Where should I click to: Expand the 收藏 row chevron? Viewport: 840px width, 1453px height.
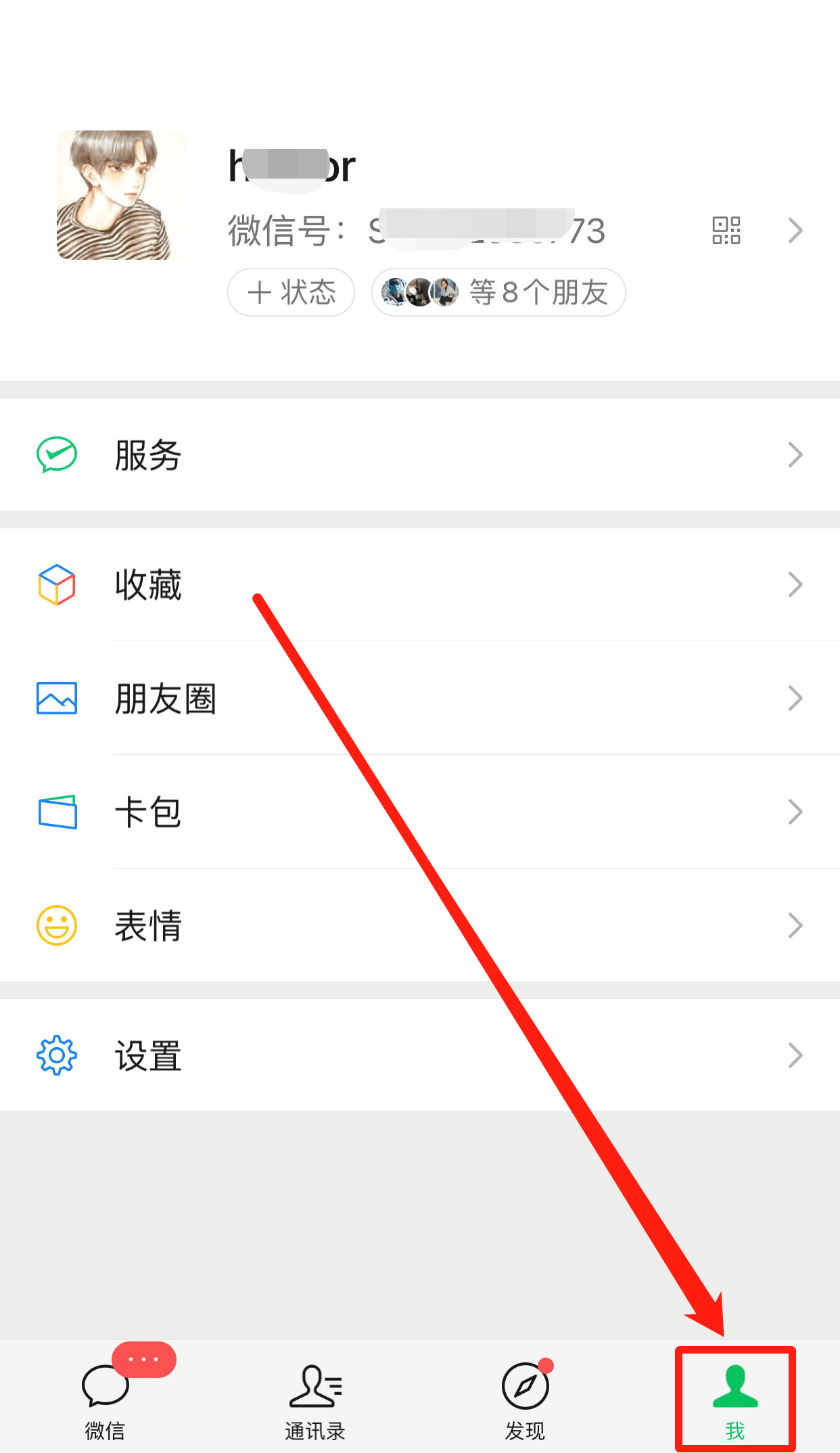point(795,584)
